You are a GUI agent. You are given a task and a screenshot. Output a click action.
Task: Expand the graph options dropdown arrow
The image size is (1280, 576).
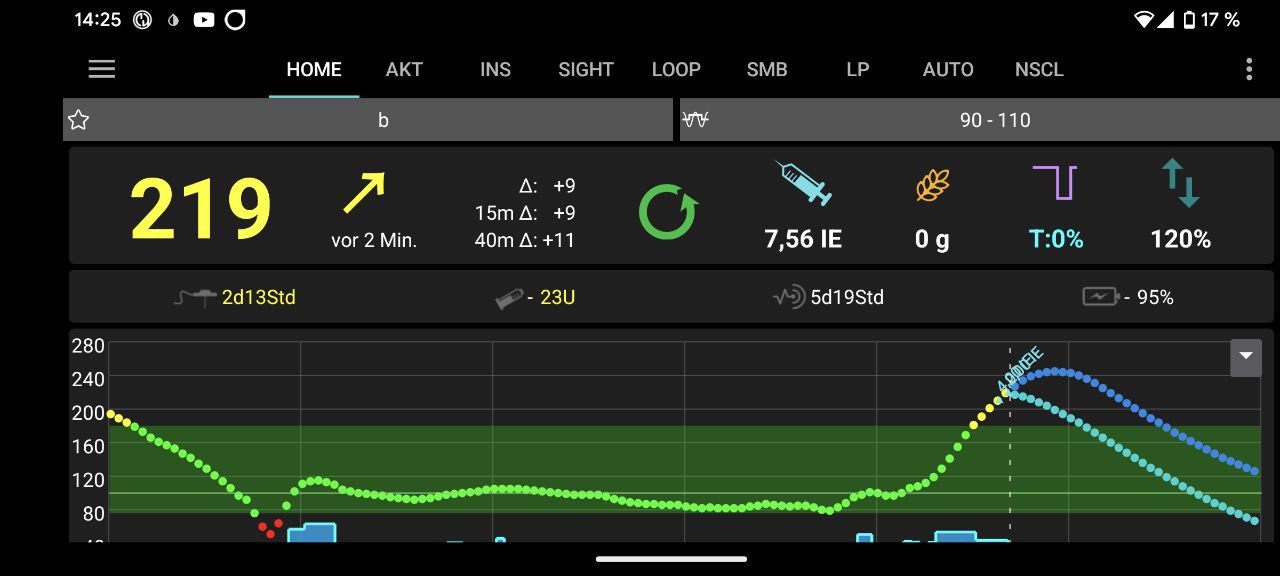coord(1245,356)
